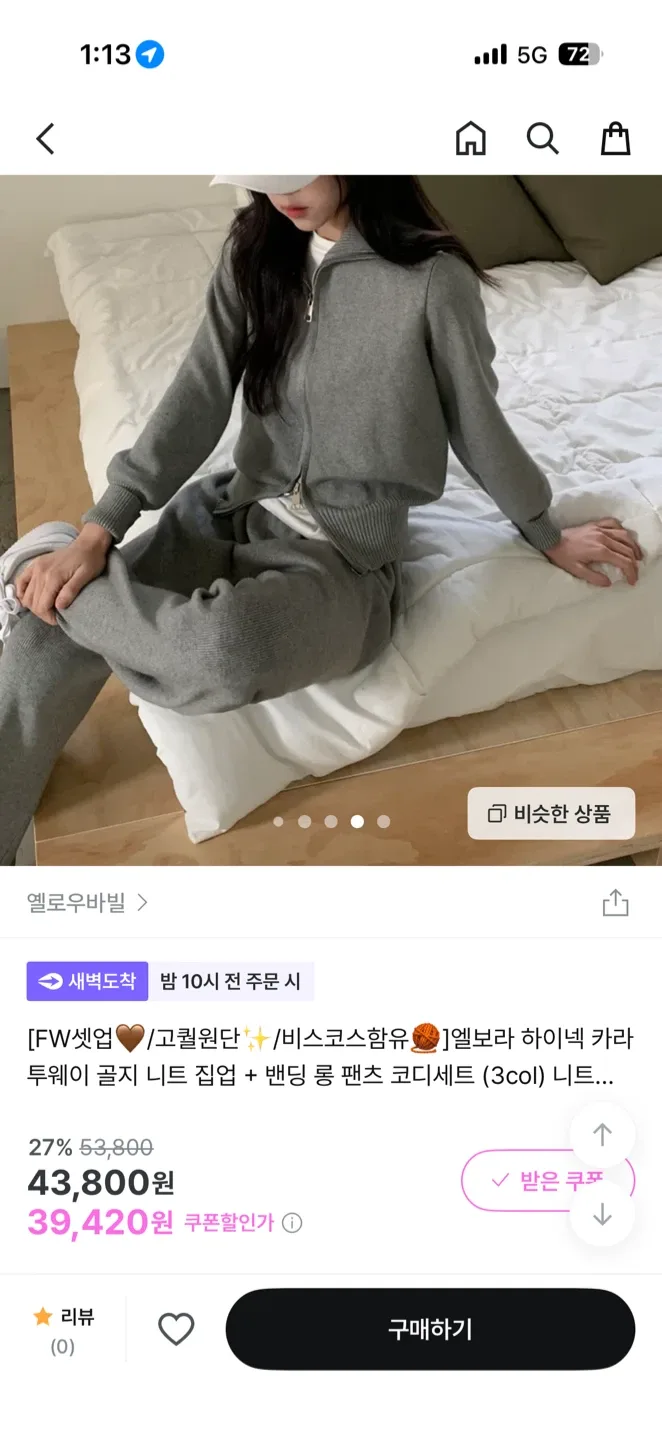Open coupon discount price info icon
Screen dimensions: 662x1440
(292, 1223)
